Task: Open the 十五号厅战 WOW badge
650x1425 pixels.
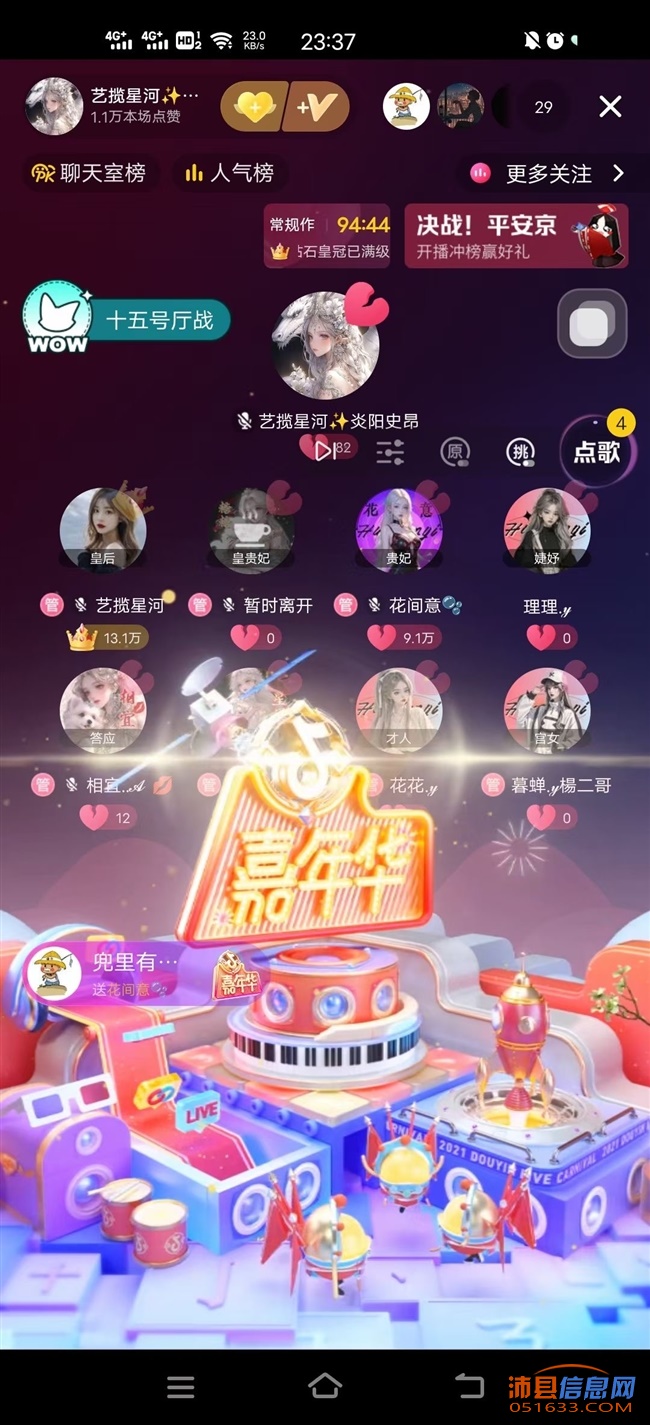Action: point(127,320)
